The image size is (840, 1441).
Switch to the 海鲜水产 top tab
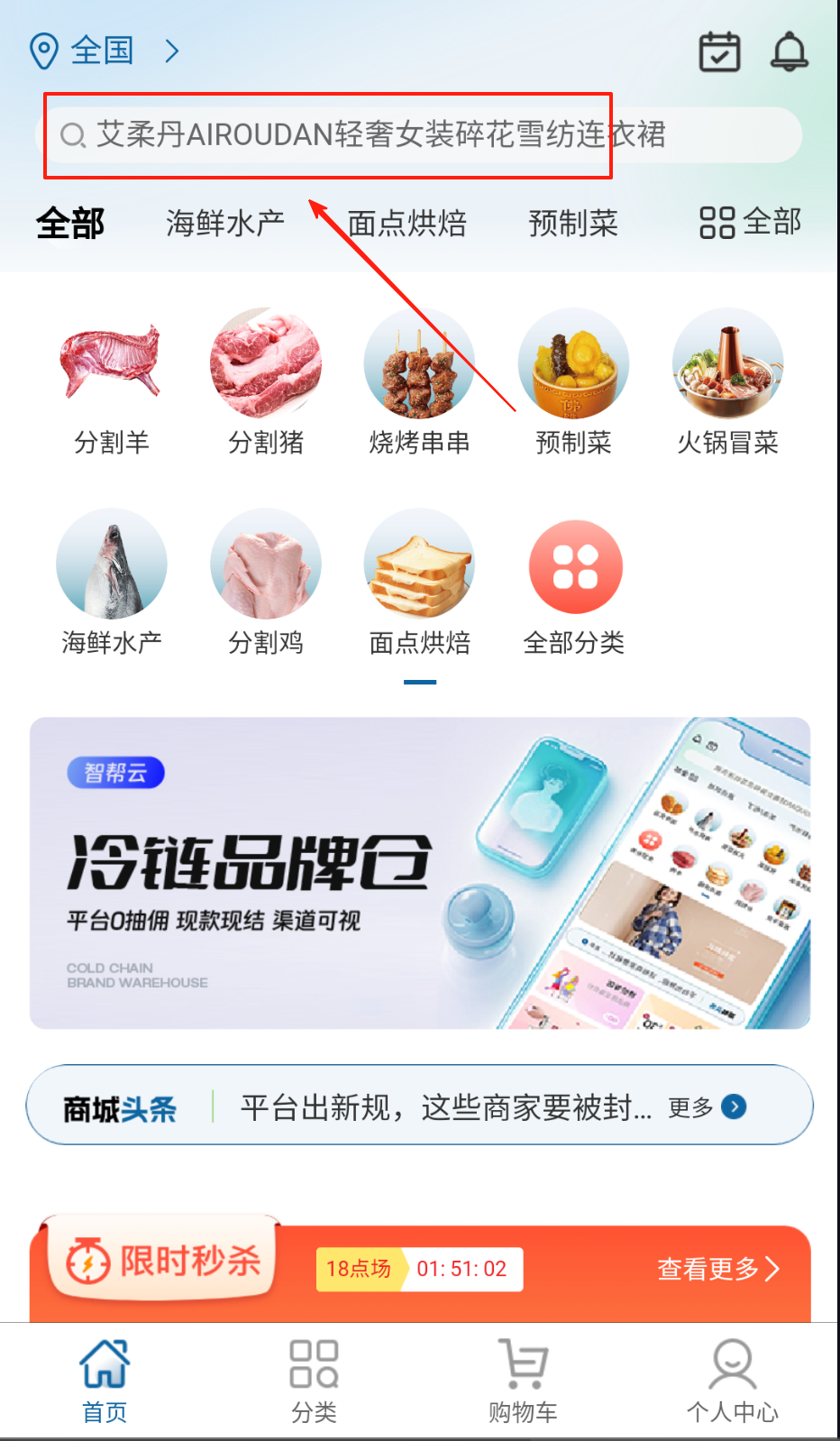pyautogui.click(x=224, y=223)
